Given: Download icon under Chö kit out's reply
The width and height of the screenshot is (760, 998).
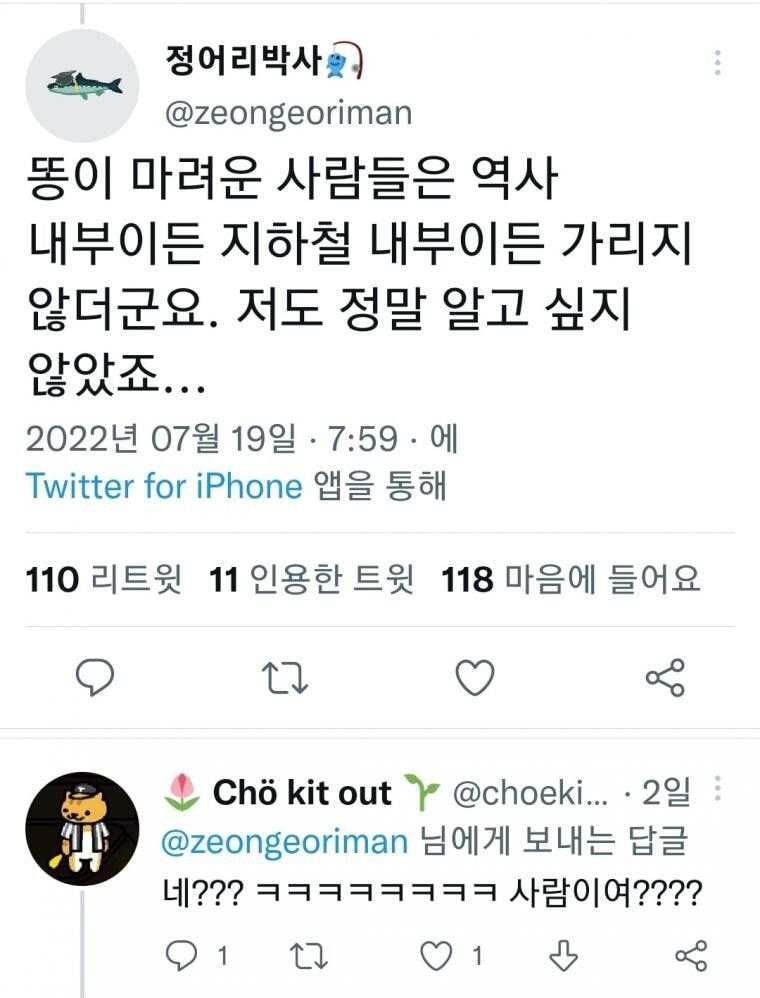Looking at the screenshot, I should click(x=565, y=955).
